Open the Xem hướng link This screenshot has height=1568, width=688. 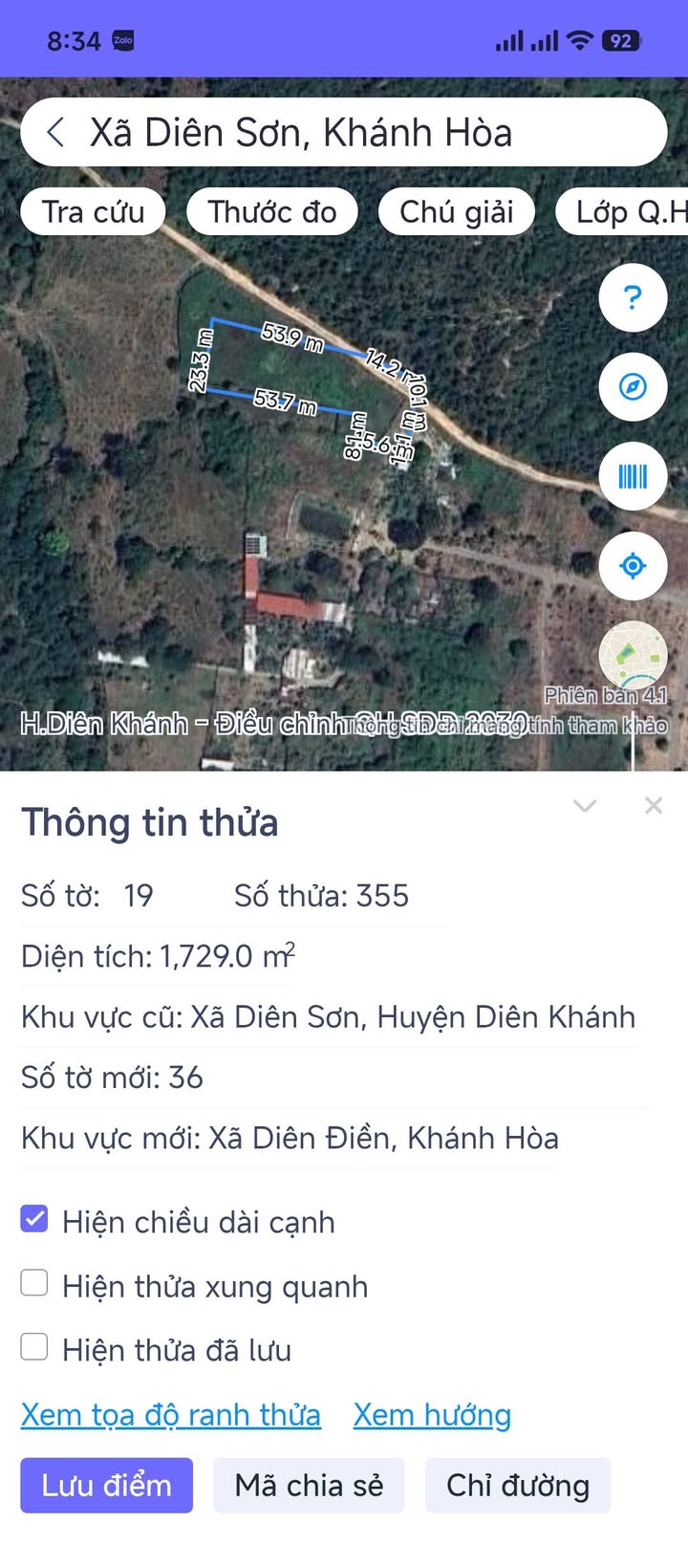[x=432, y=1415]
